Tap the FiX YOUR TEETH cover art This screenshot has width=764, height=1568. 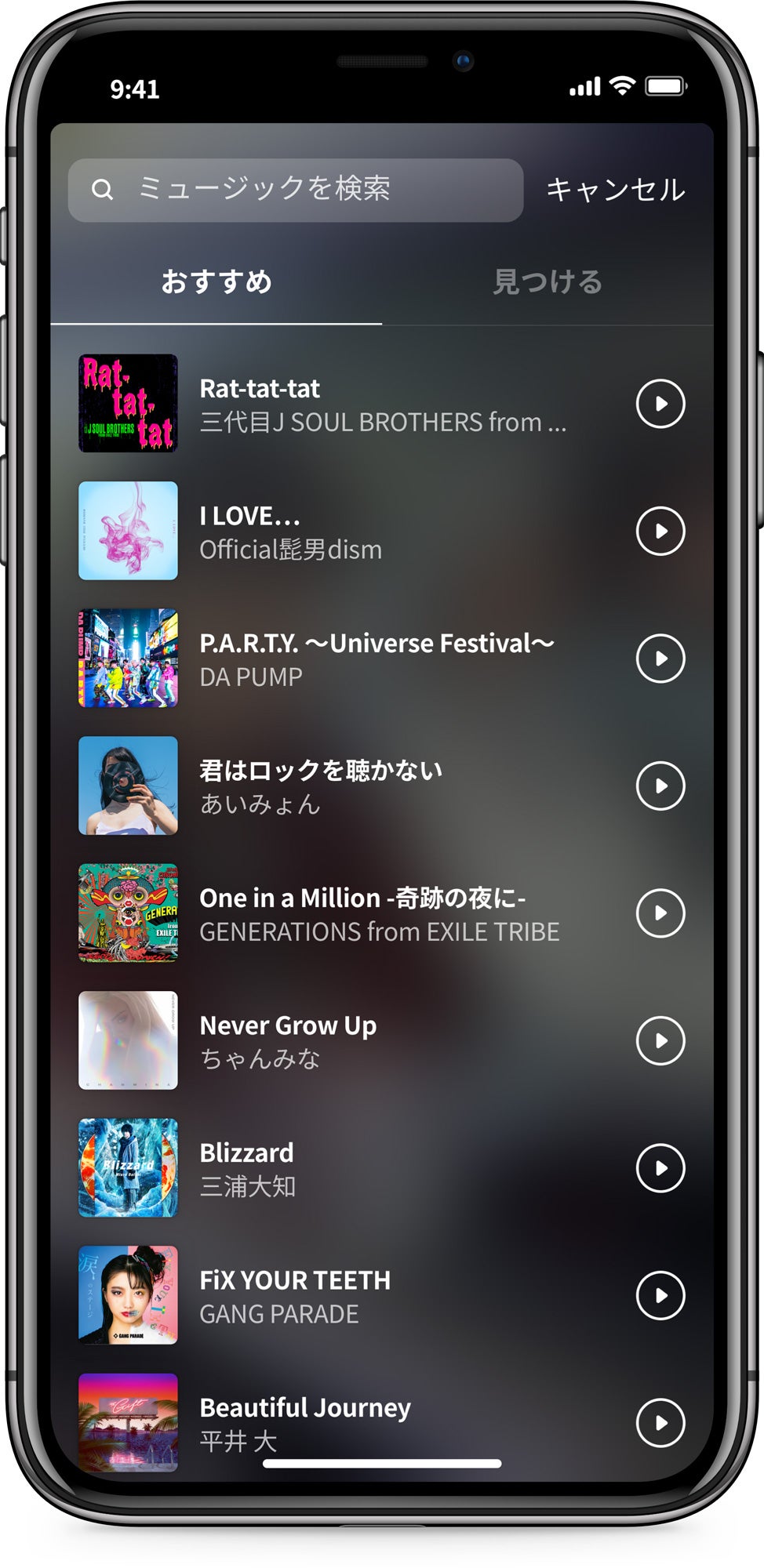(129, 1296)
